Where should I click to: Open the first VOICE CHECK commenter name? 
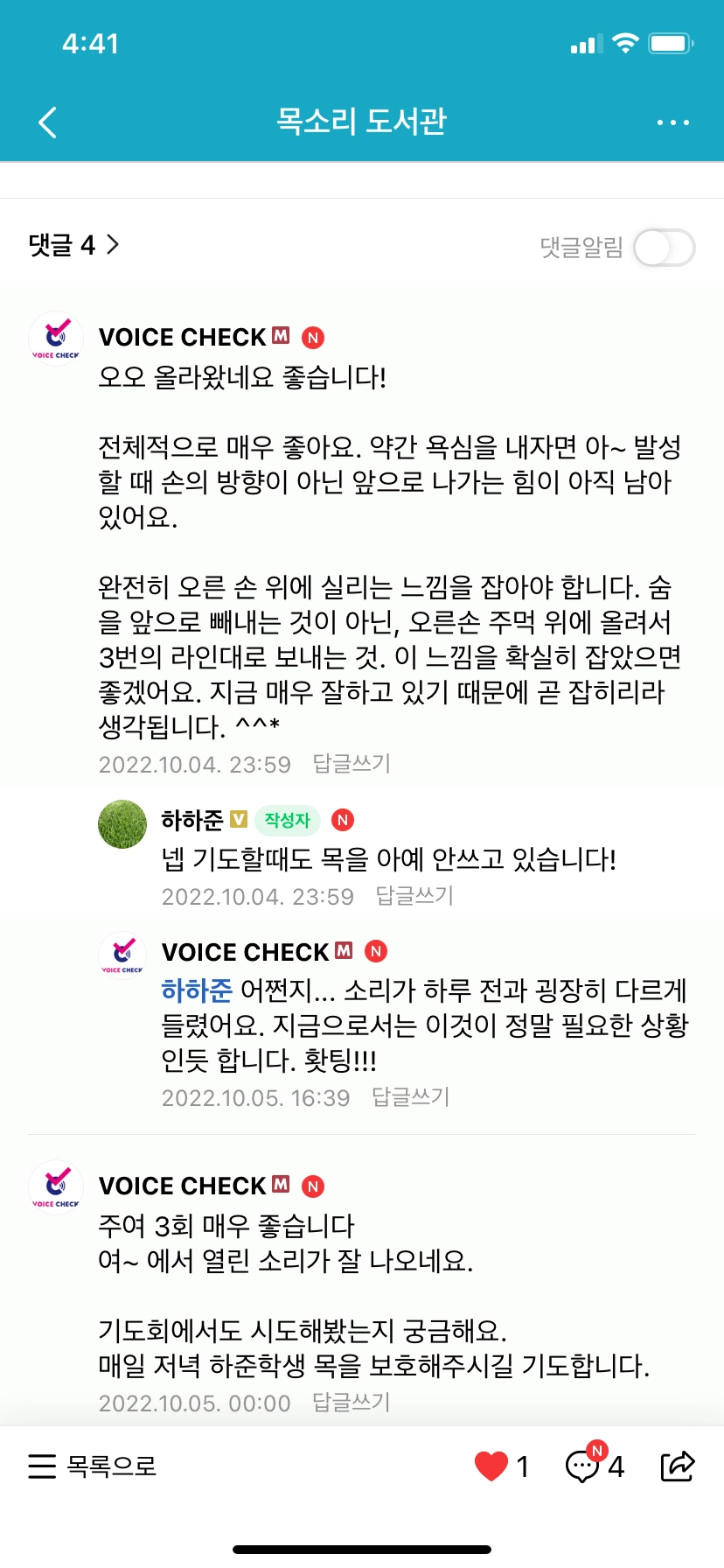(x=182, y=337)
